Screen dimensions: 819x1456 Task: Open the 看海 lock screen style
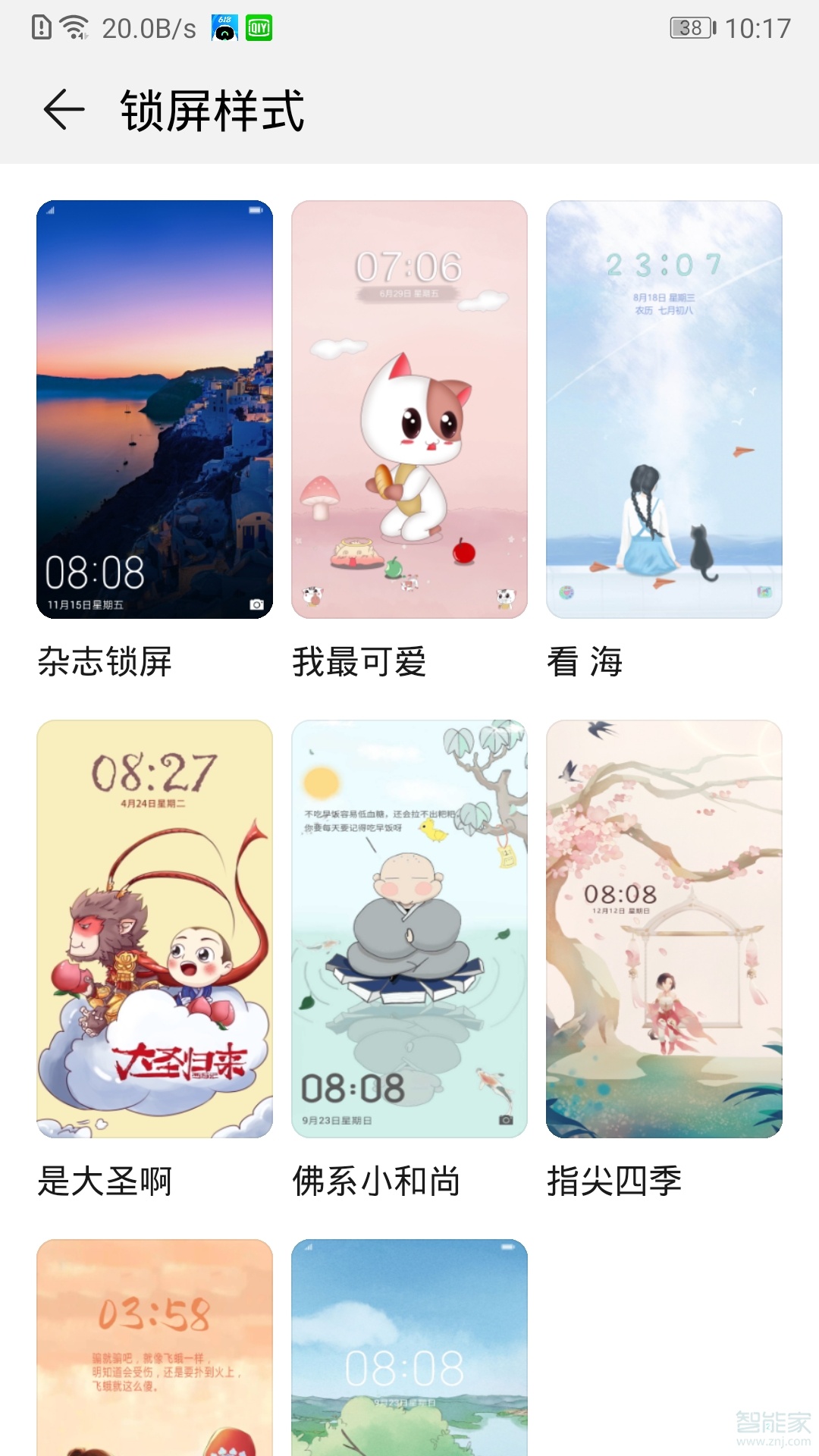click(664, 409)
